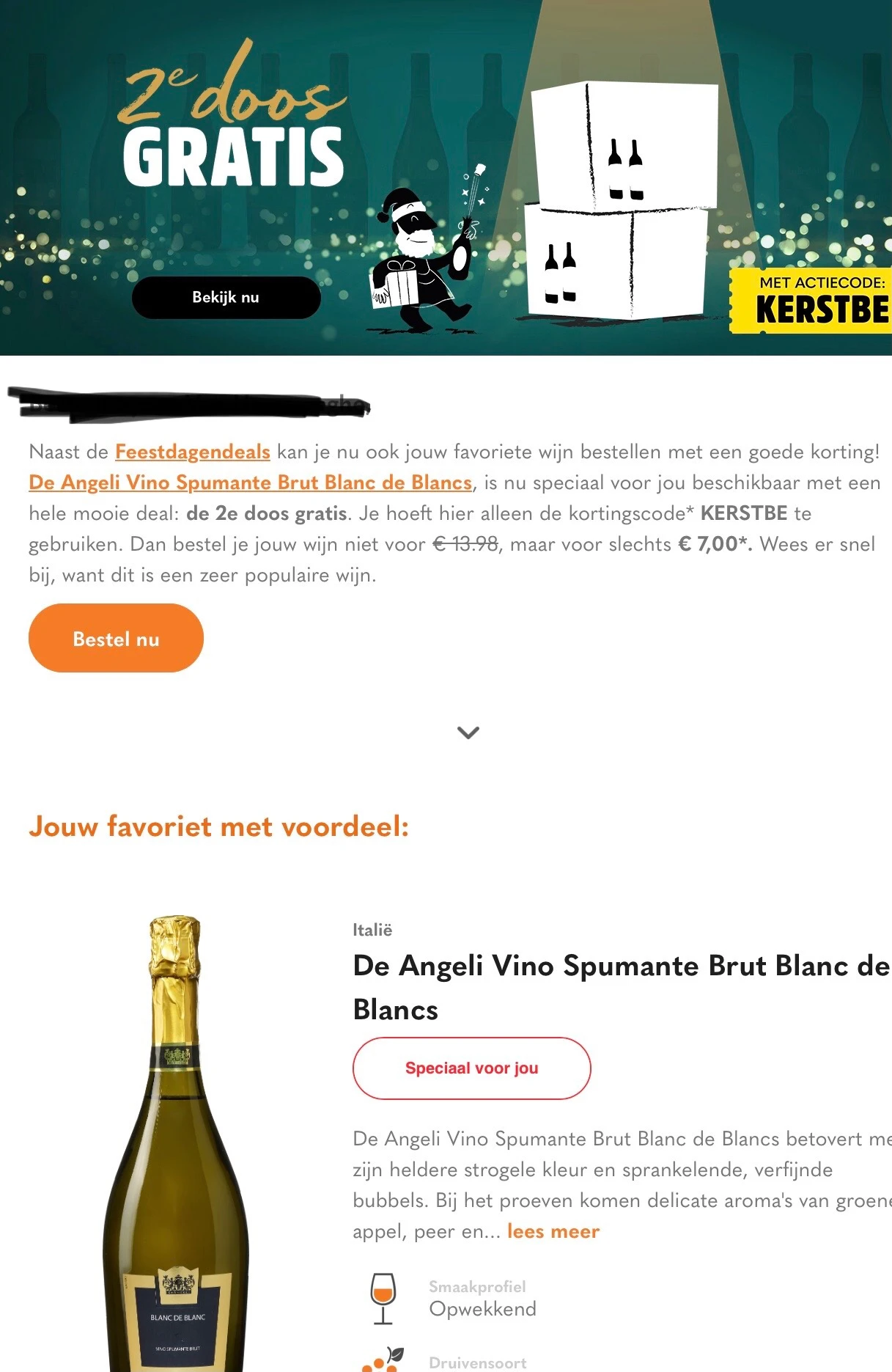892x1372 pixels.
Task: Expand description with lees meer
Action: tap(553, 1231)
